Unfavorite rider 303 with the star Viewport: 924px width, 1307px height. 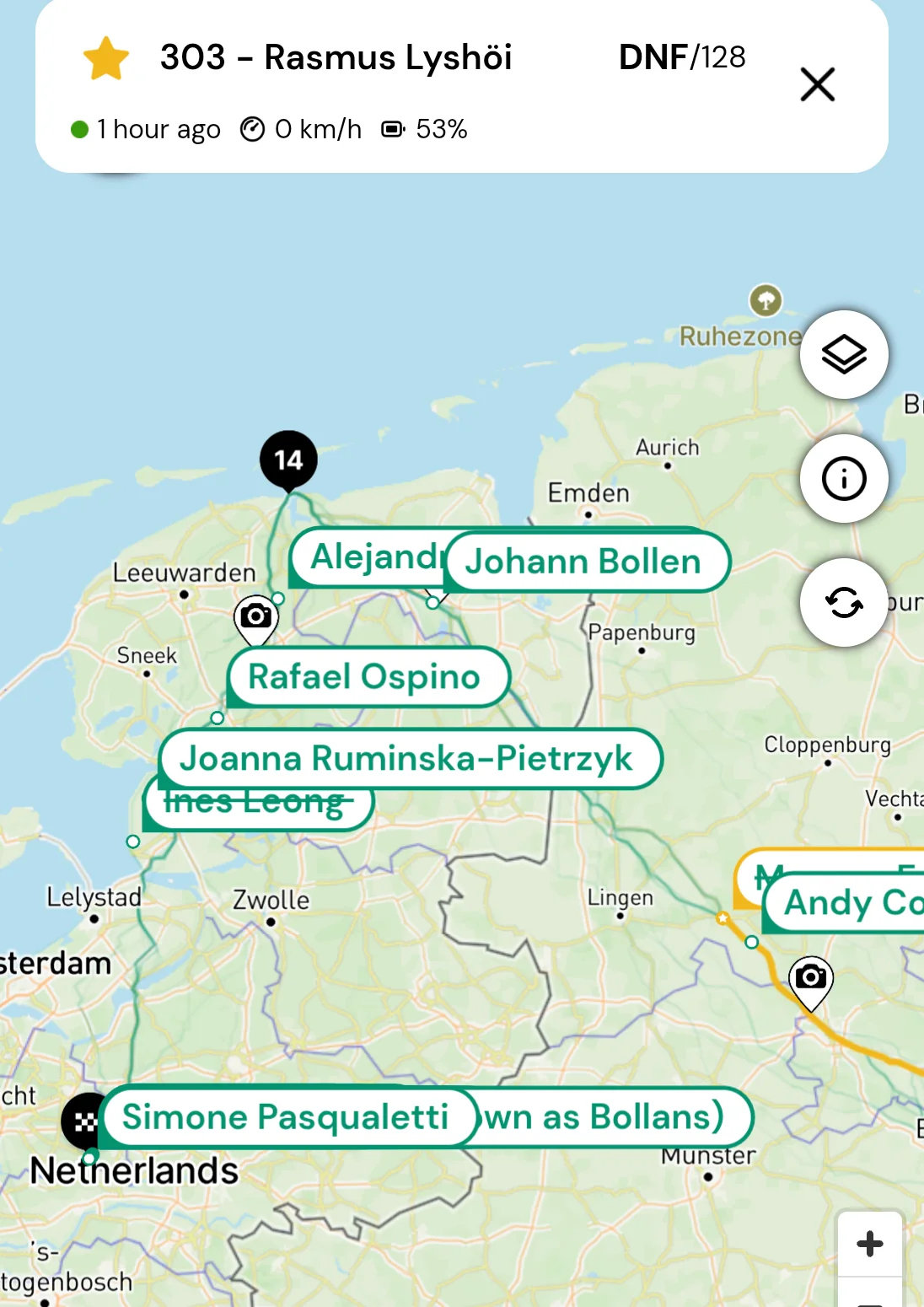(106, 58)
